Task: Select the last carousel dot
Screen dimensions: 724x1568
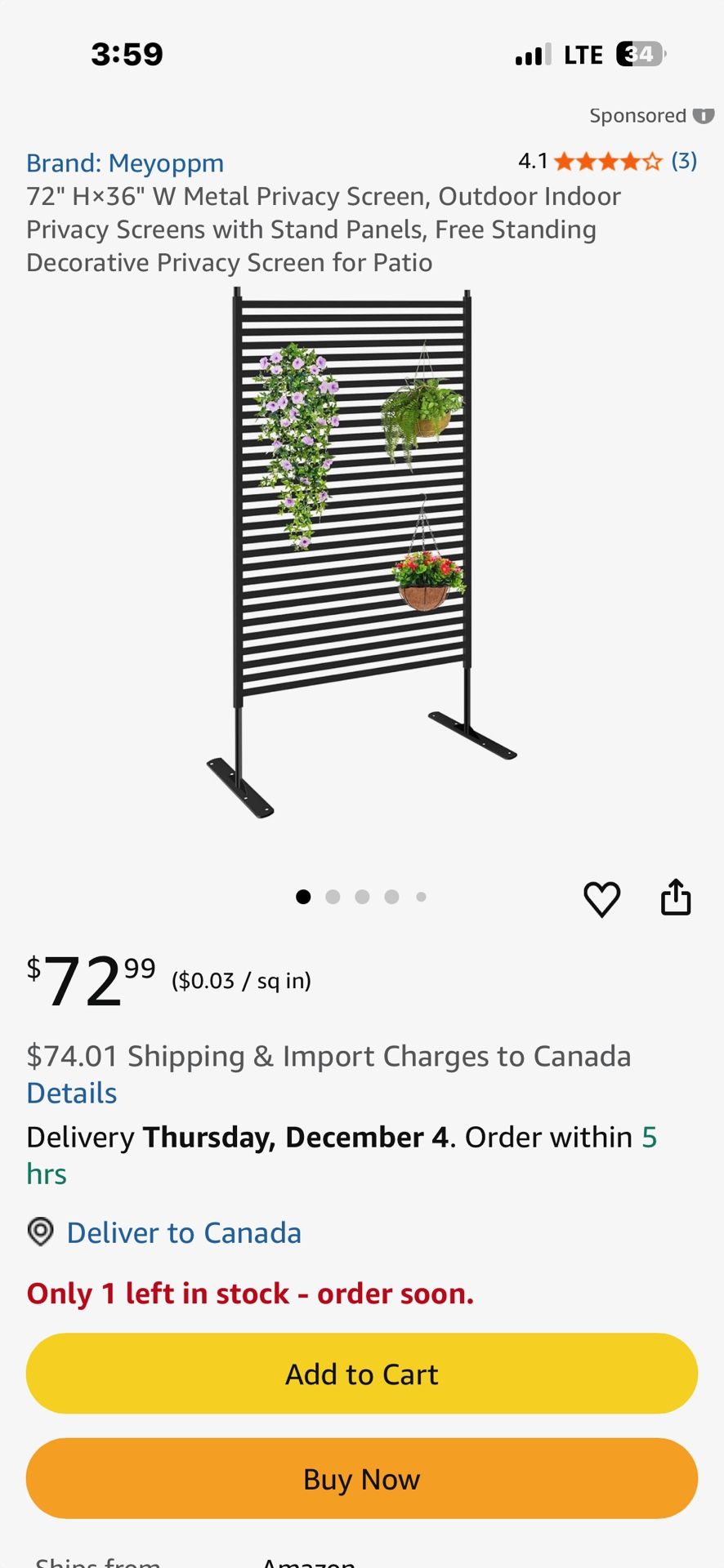Action: pos(421,896)
